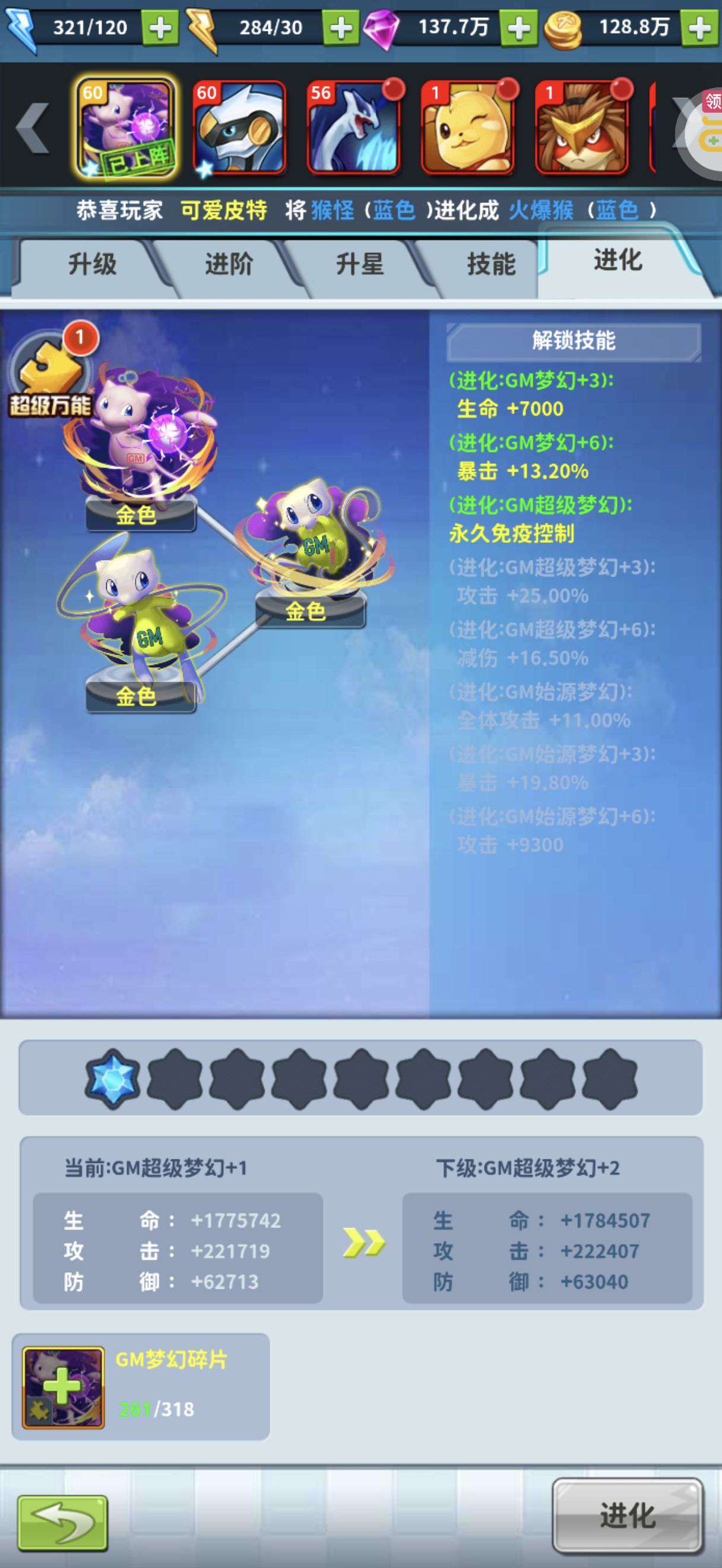Select the level 56 Lugia character
The height and width of the screenshot is (1568, 722).
click(353, 128)
